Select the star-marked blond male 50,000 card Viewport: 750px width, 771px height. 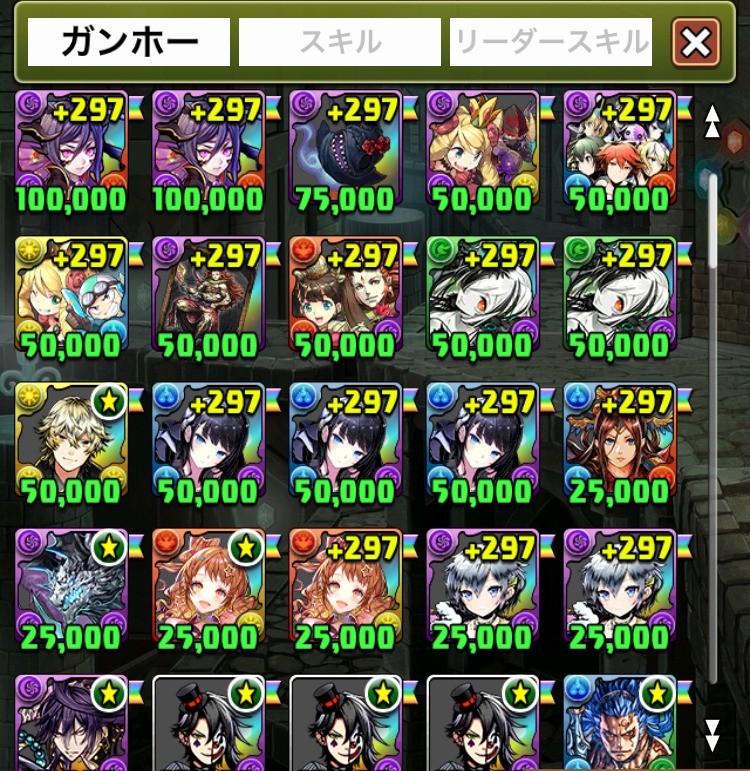click(x=72, y=442)
